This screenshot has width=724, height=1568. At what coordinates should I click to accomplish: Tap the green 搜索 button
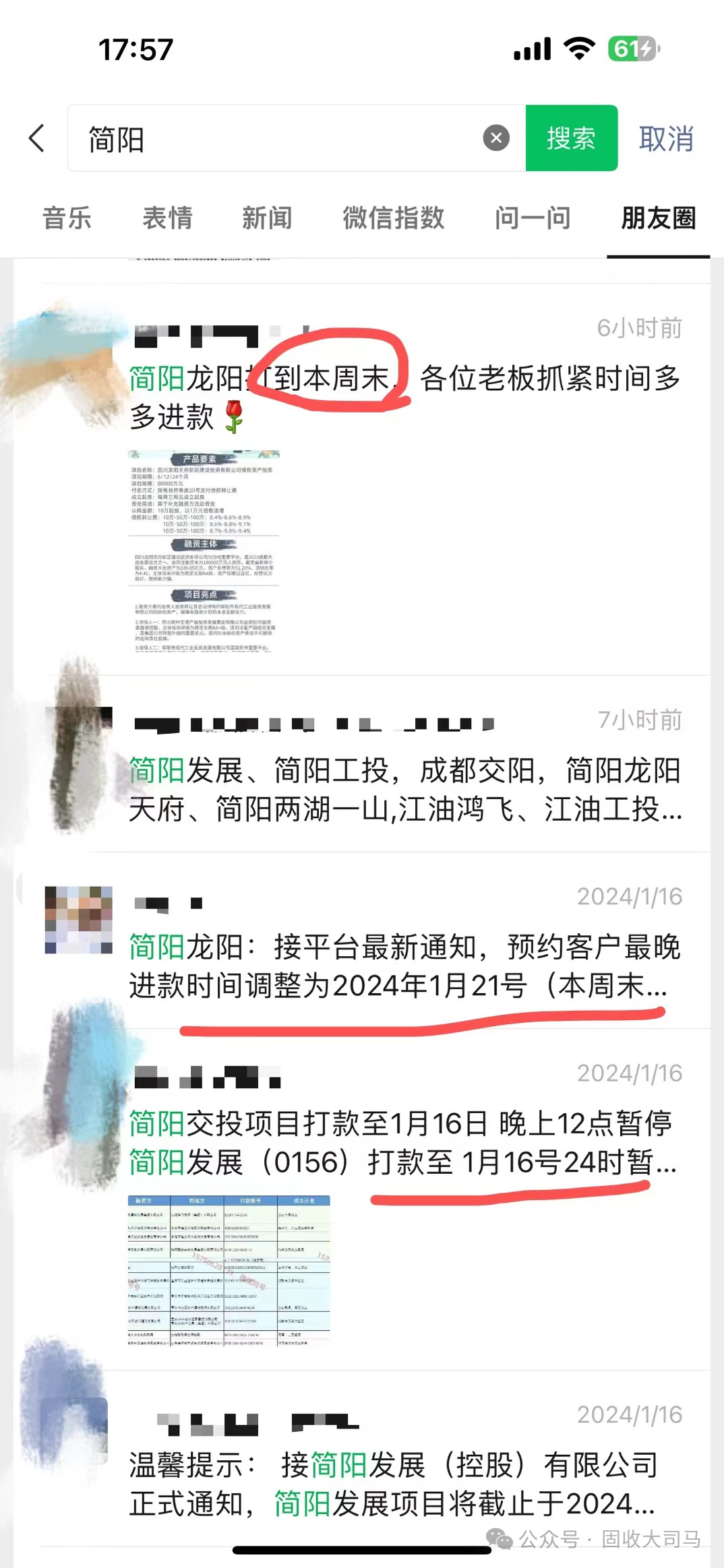coord(571,138)
